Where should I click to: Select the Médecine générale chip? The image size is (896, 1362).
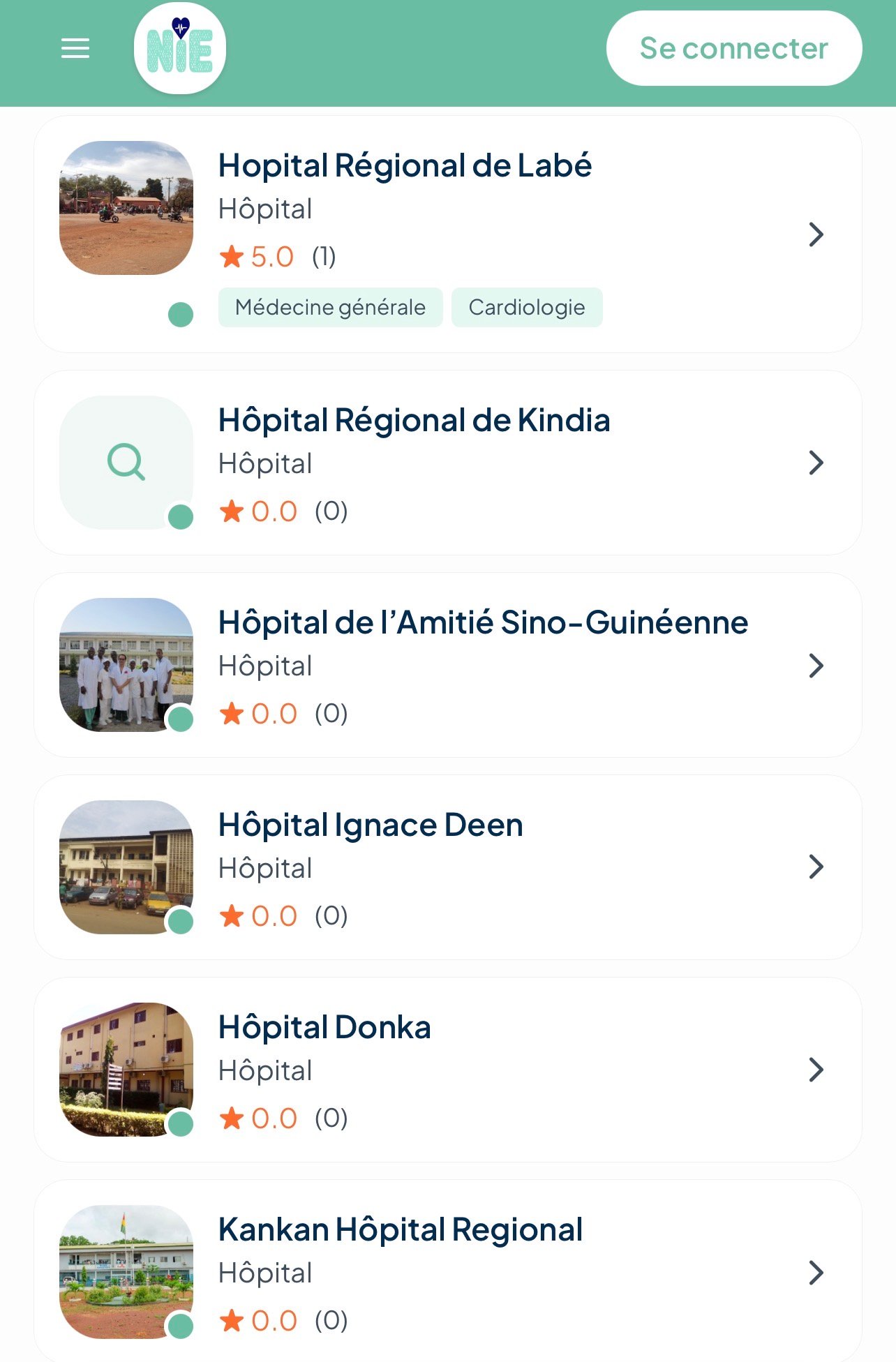click(330, 307)
